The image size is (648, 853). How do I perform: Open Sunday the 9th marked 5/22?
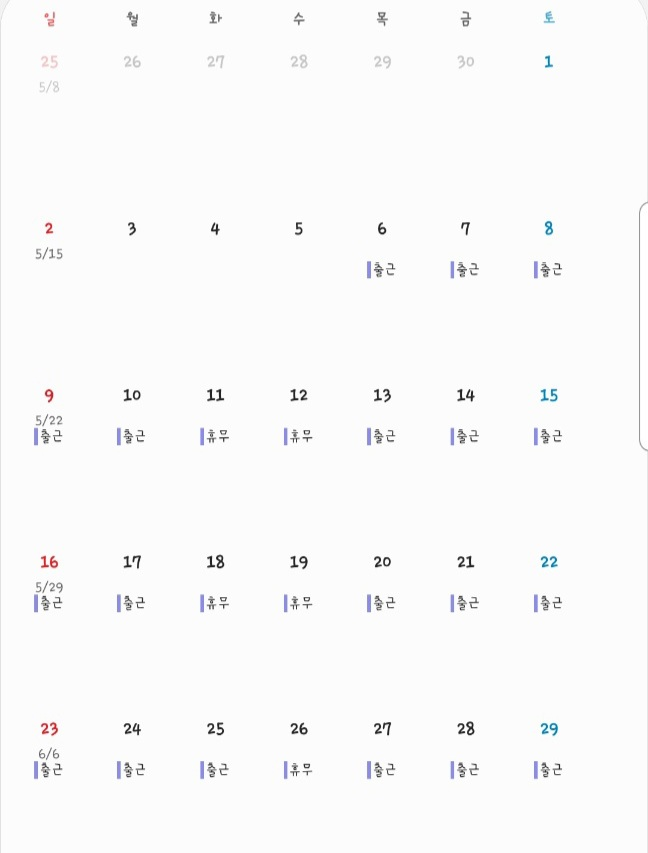(x=49, y=396)
